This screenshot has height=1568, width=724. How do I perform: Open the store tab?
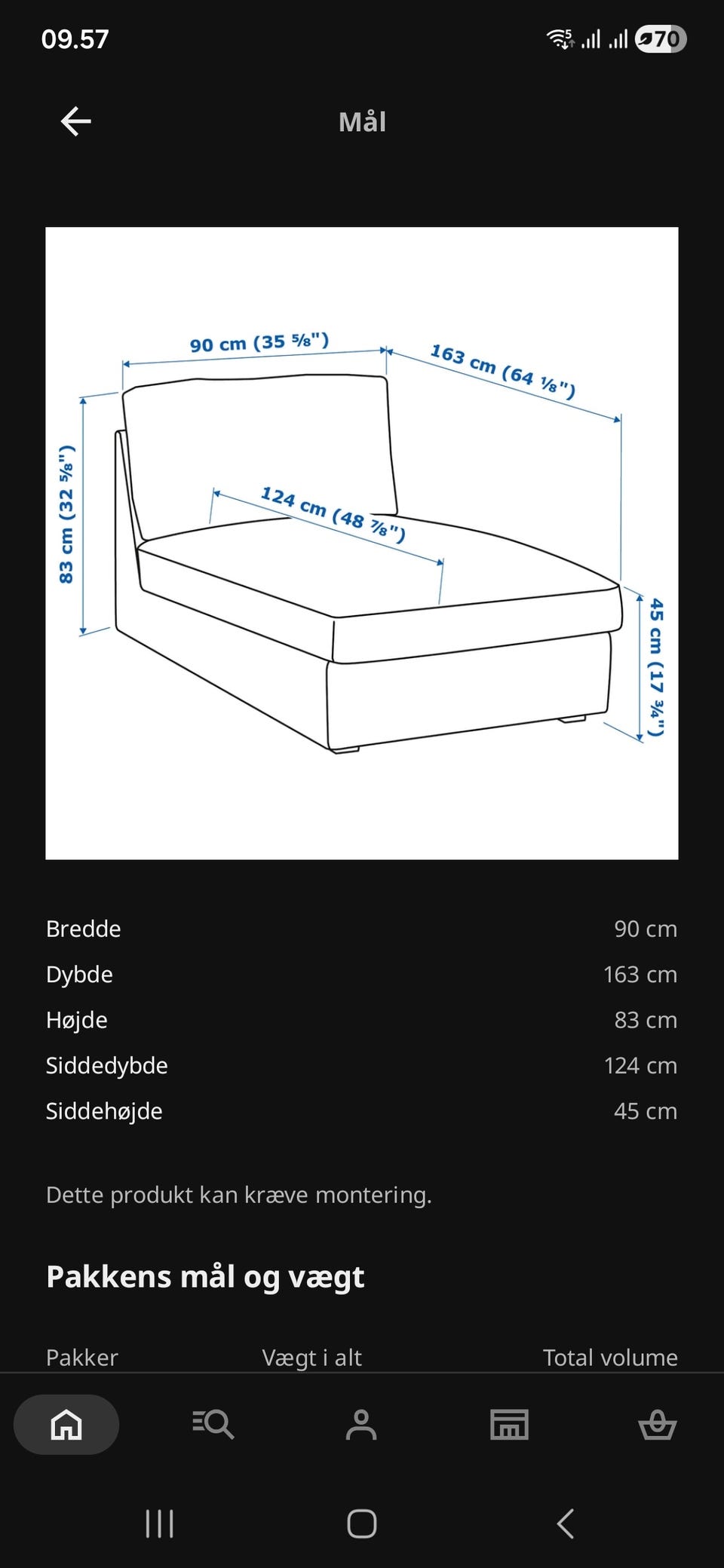[509, 1424]
